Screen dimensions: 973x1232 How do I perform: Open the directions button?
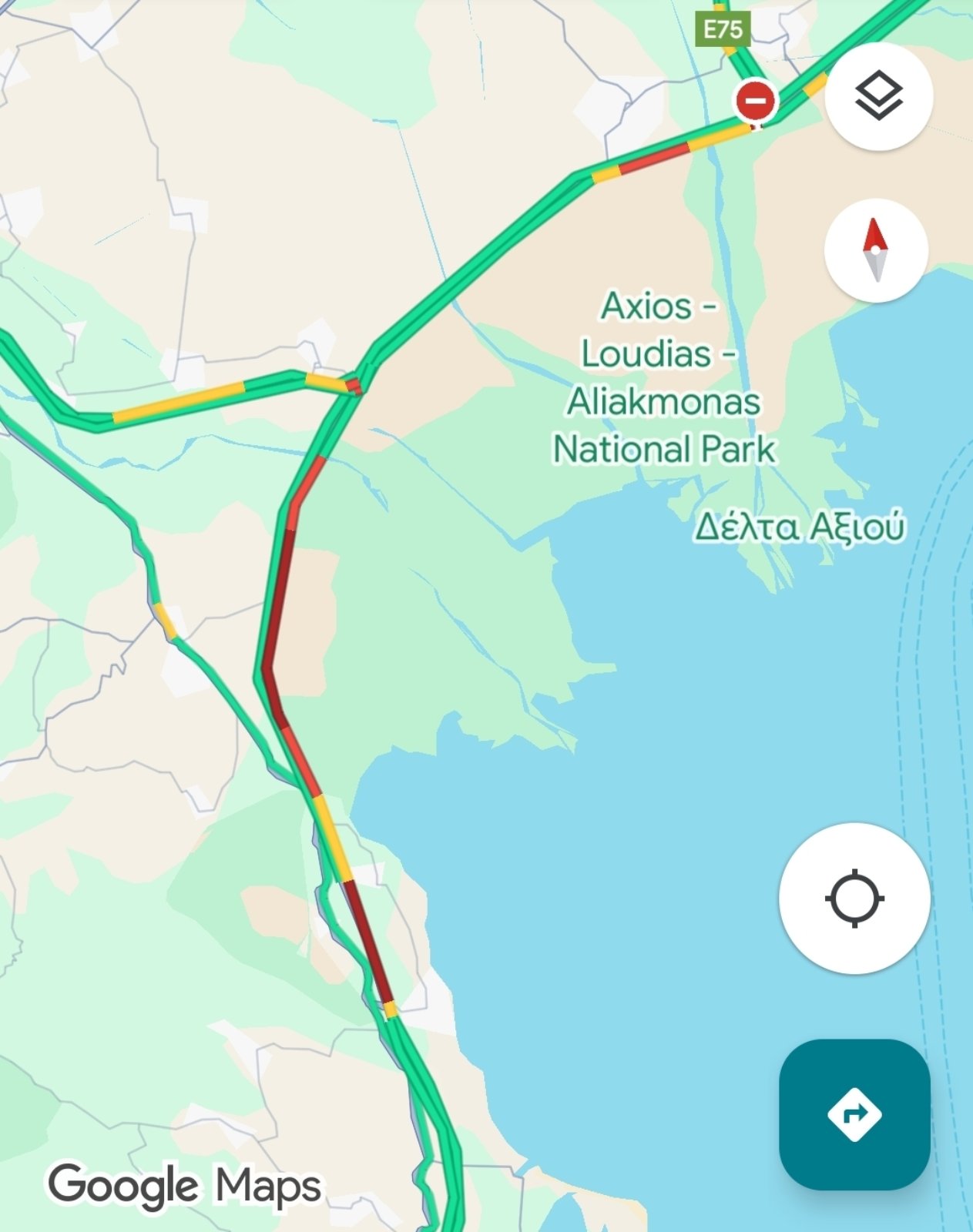pos(854,1114)
